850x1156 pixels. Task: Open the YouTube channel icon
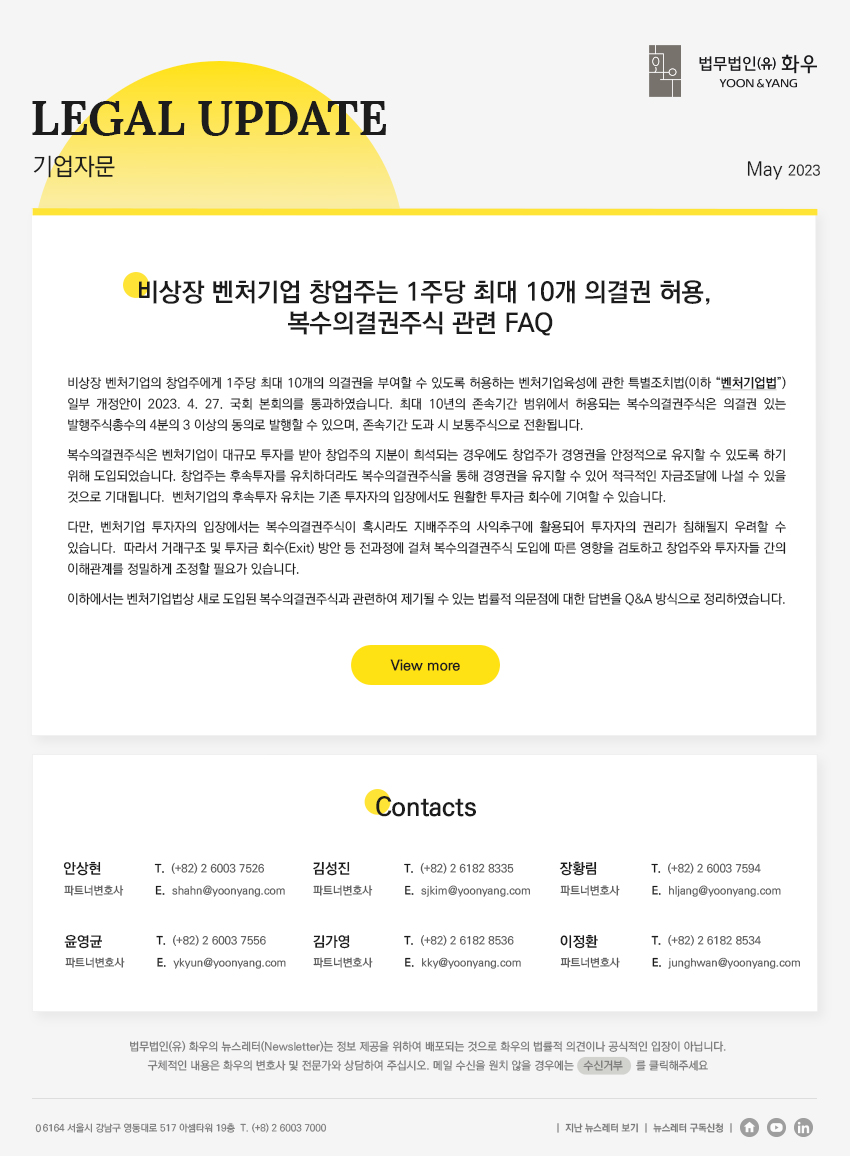777,1128
